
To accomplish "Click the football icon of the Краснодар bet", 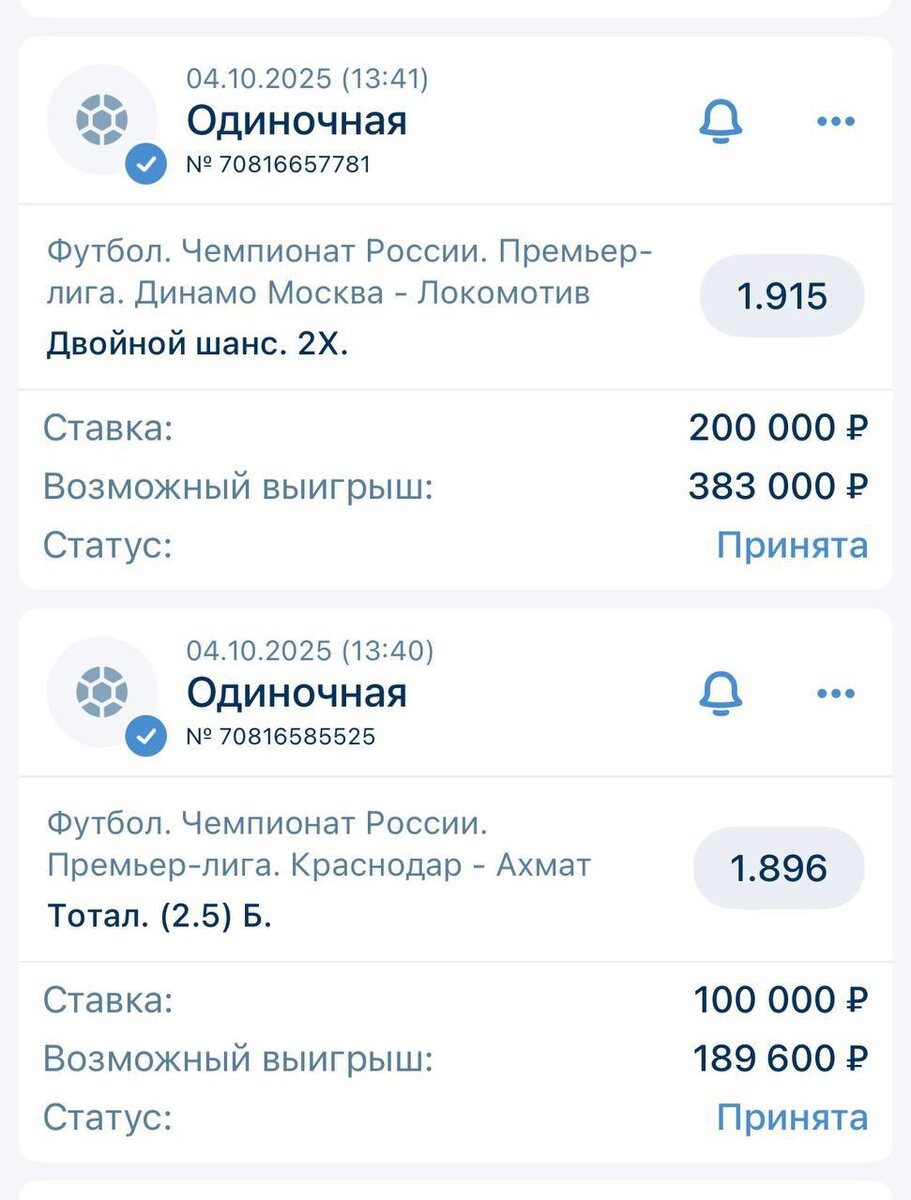I will click(103, 690).
